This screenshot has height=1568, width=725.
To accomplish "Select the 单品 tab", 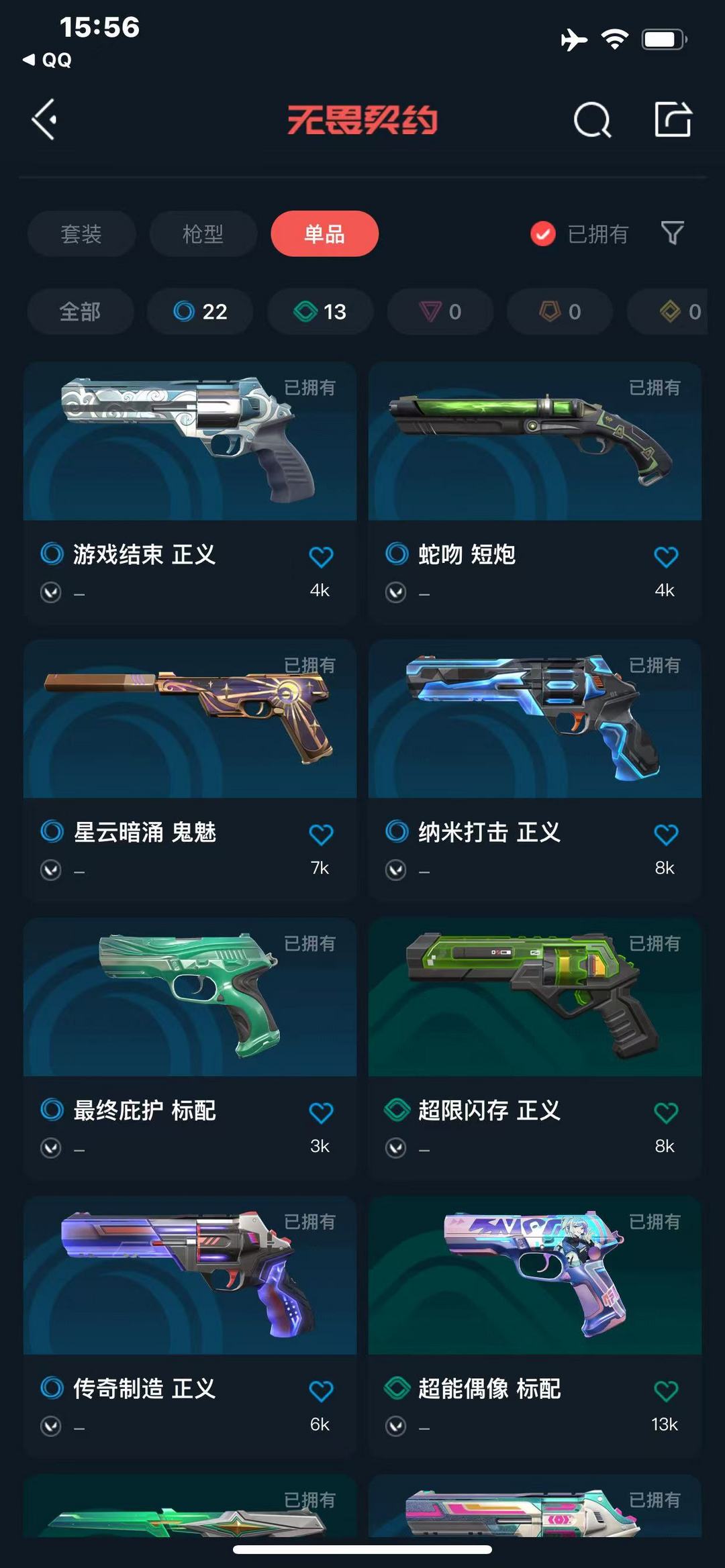I will 324,233.
